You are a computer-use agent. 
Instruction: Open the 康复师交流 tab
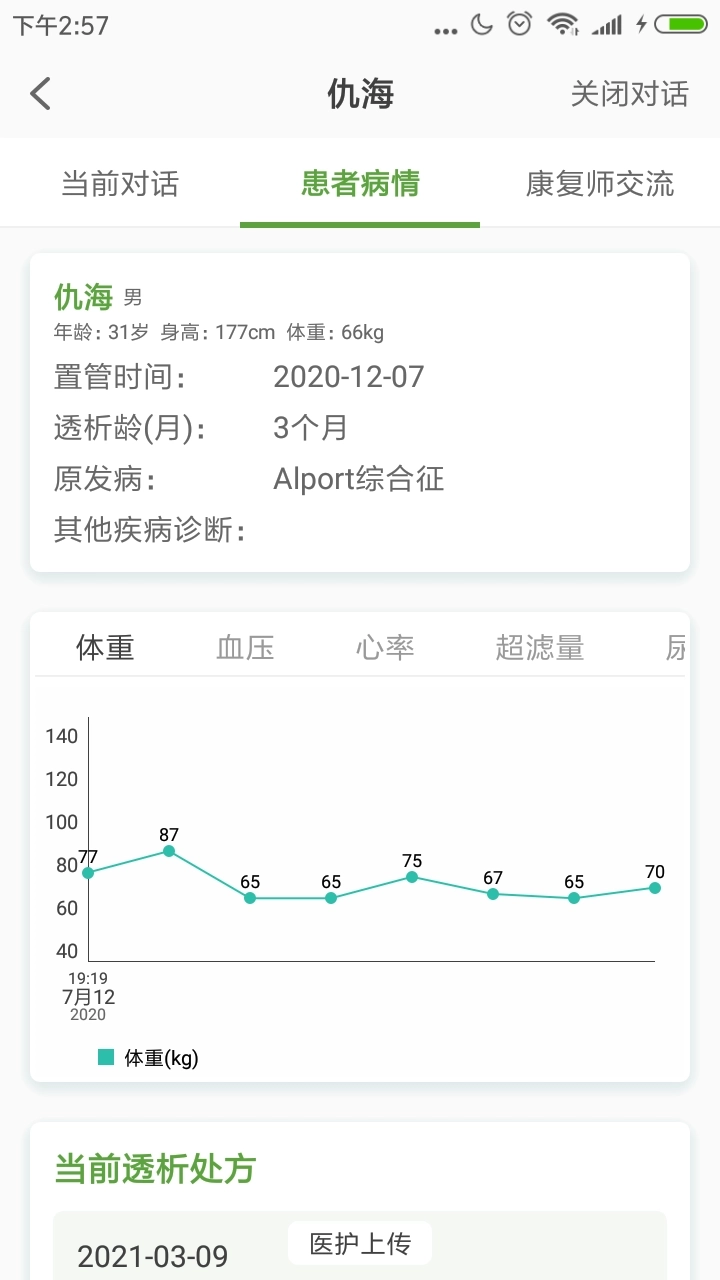point(598,183)
